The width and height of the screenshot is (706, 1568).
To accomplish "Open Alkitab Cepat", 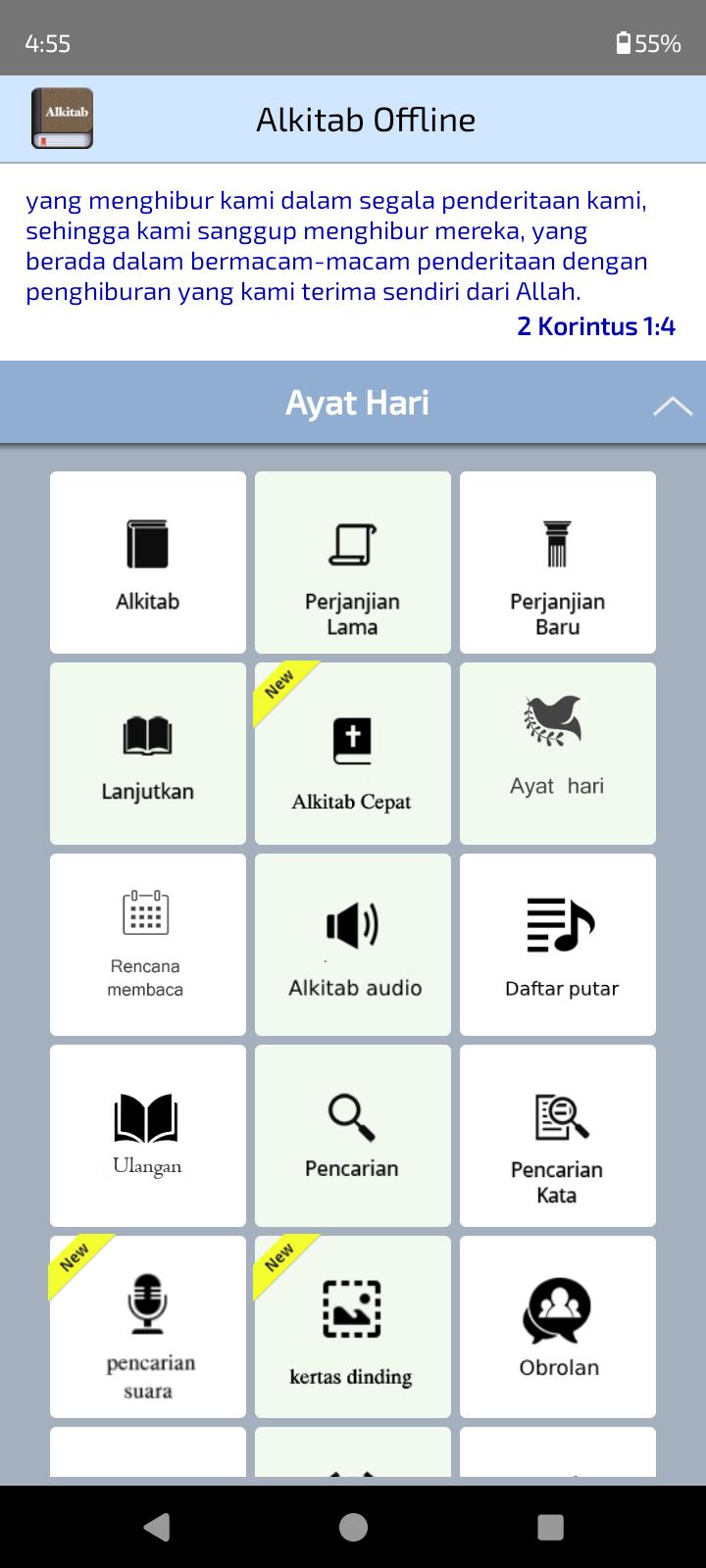I will 353,754.
